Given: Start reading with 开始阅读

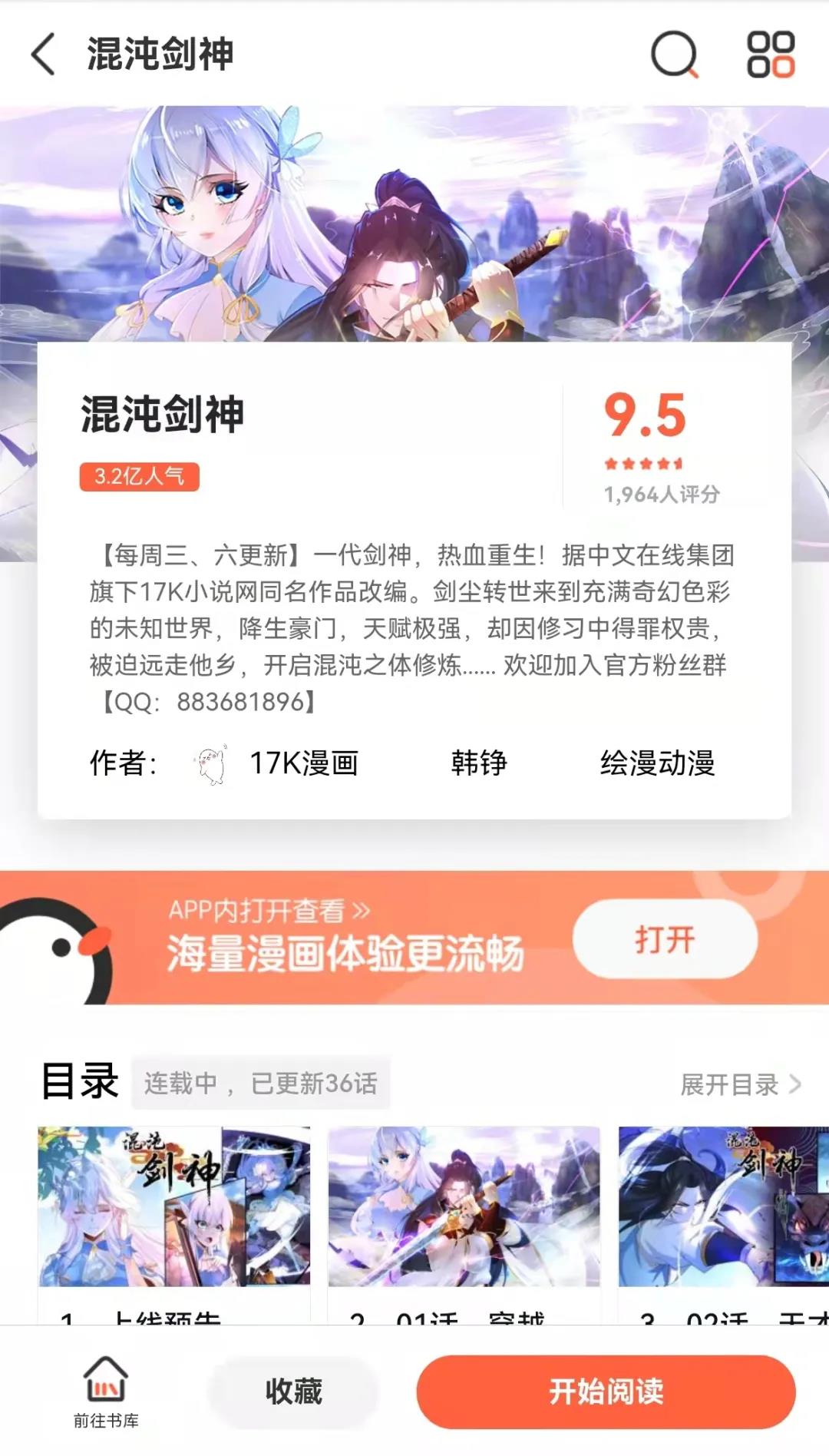Looking at the screenshot, I should tap(606, 1391).
